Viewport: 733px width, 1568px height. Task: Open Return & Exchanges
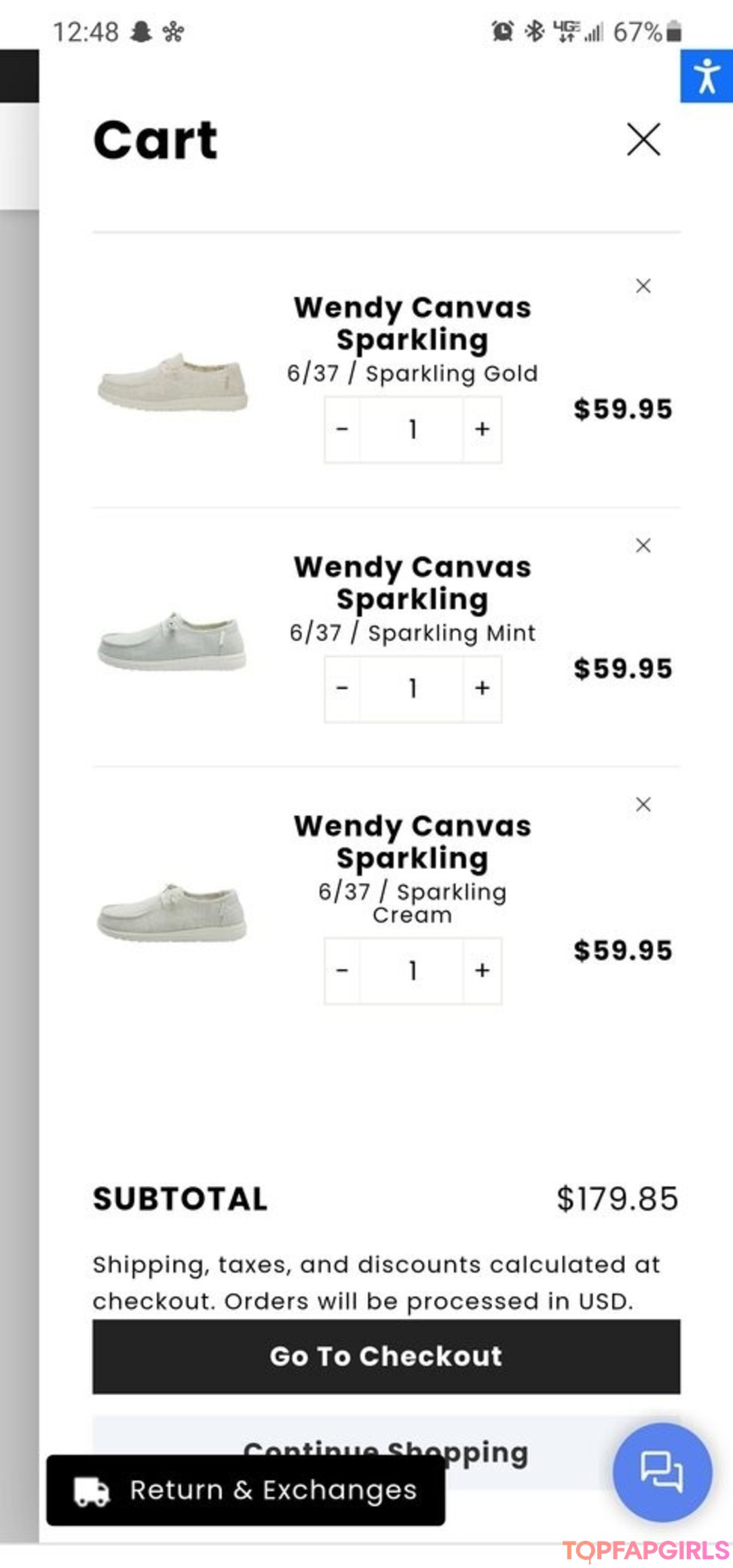[x=246, y=1490]
